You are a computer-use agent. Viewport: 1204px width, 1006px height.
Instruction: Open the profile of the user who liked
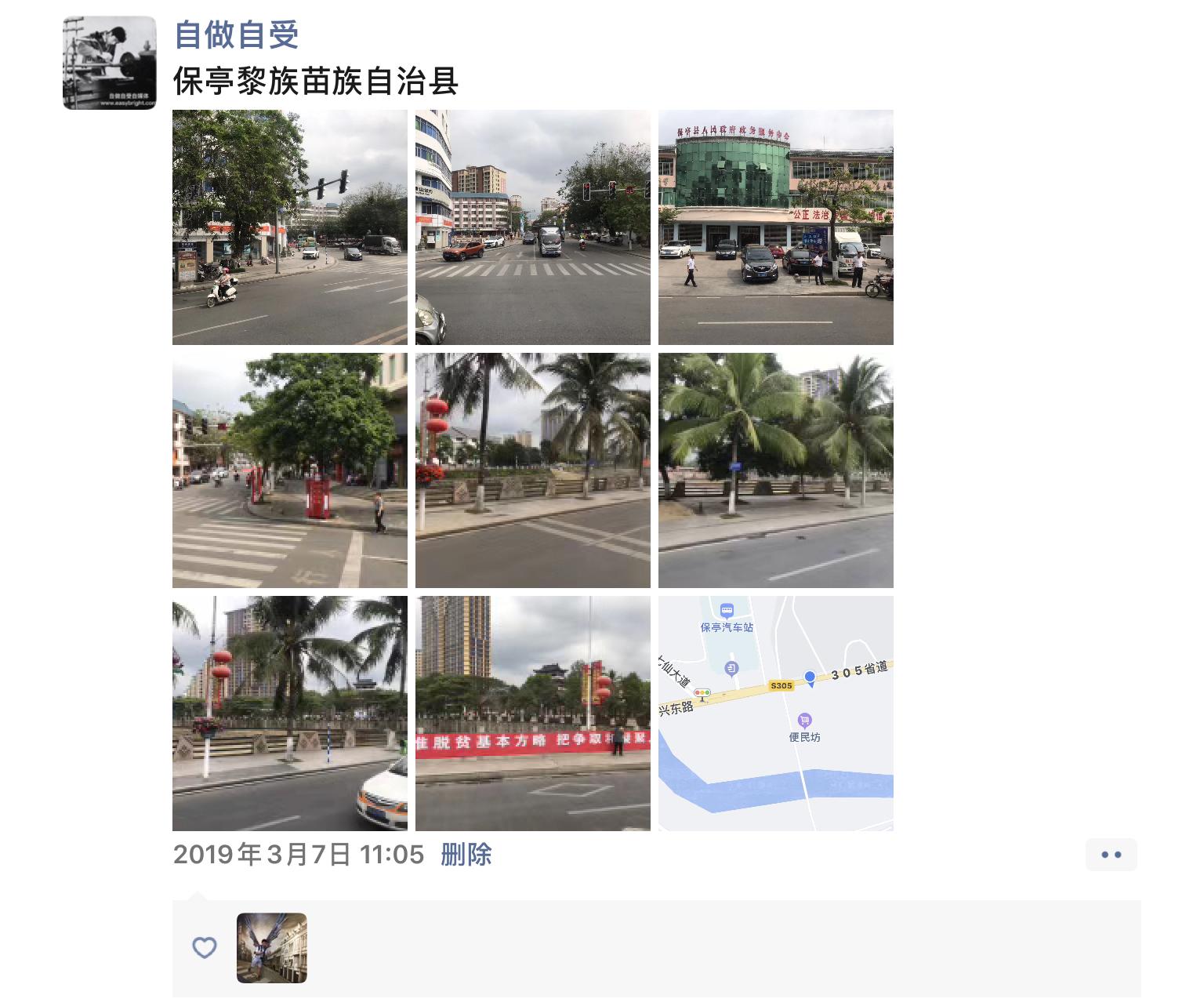click(x=271, y=947)
